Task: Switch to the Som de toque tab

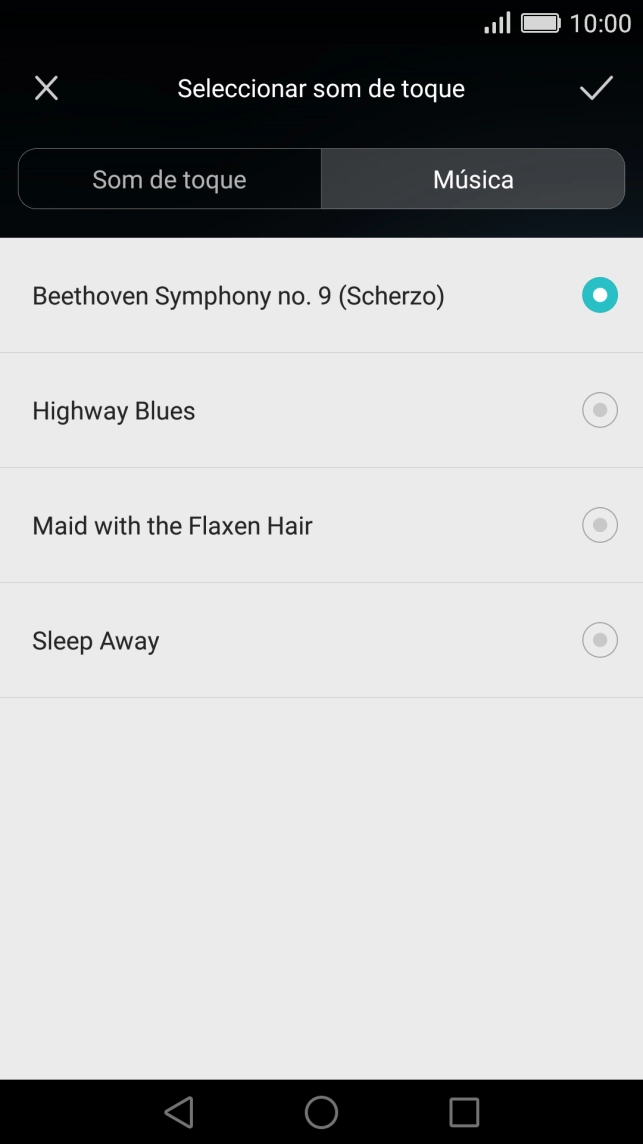Action: pos(170,180)
